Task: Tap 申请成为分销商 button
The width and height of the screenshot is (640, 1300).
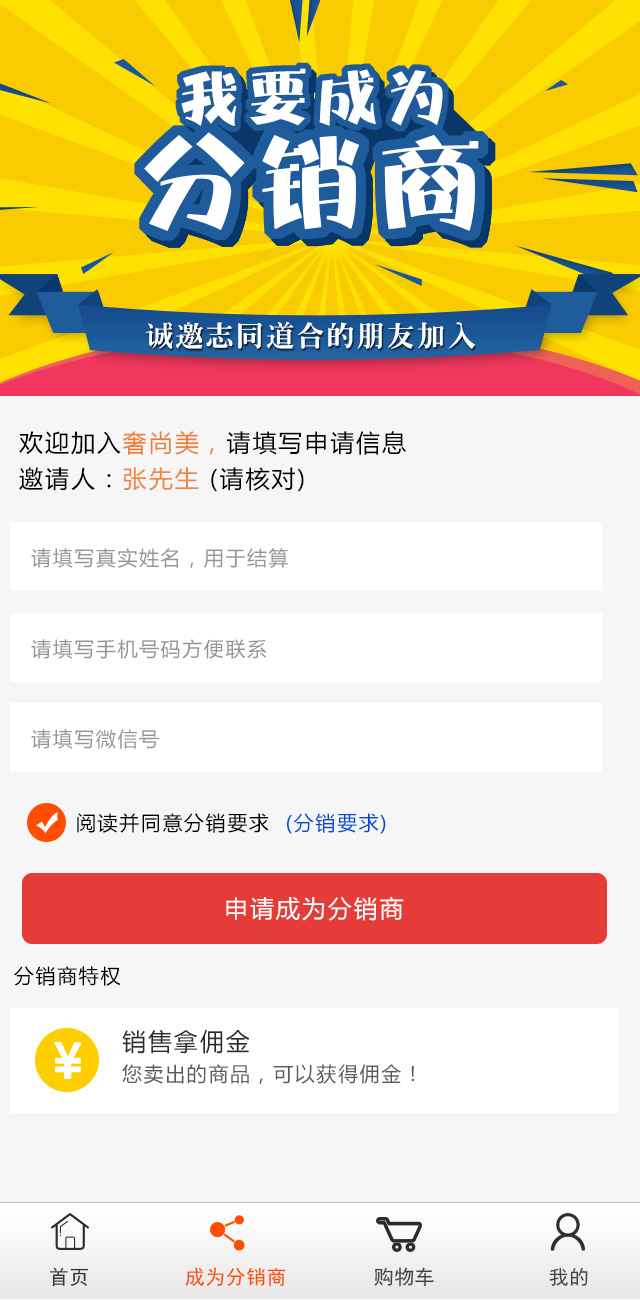Action: tap(314, 908)
